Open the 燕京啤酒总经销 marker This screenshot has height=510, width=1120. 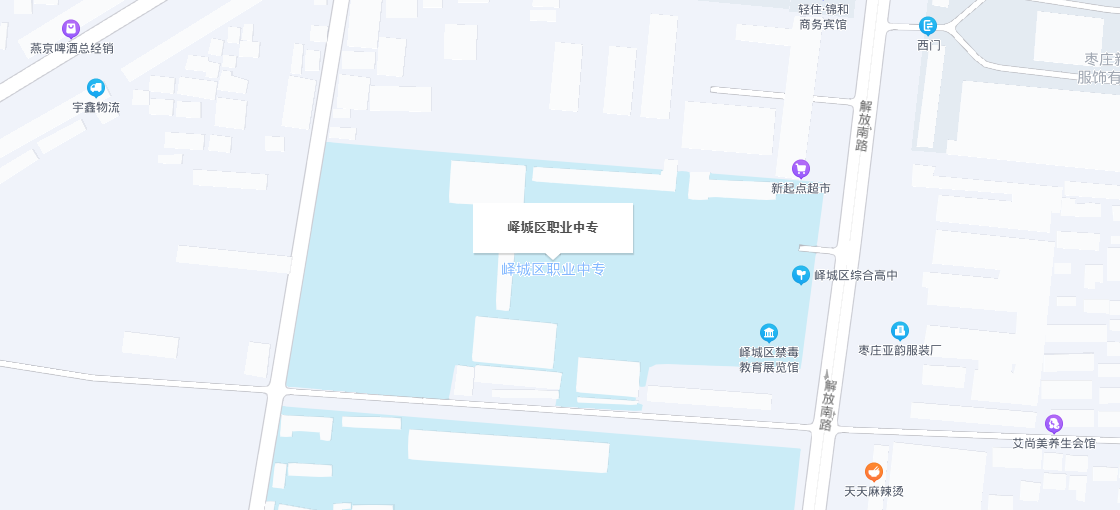(70, 28)
